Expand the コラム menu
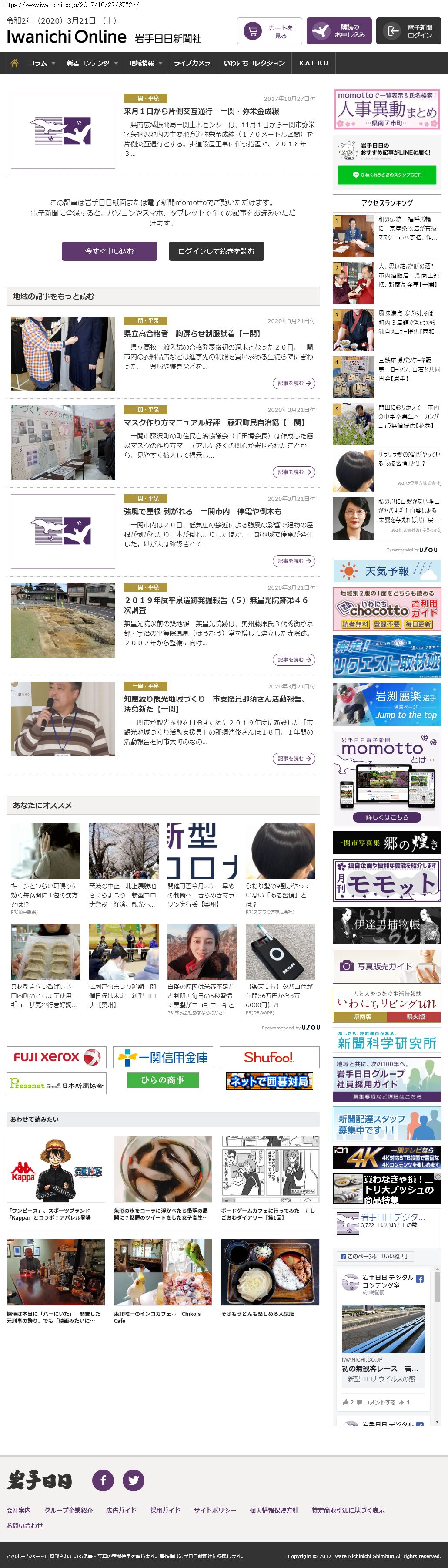Screen dimensions: 448x1568 tap(41, 63)
